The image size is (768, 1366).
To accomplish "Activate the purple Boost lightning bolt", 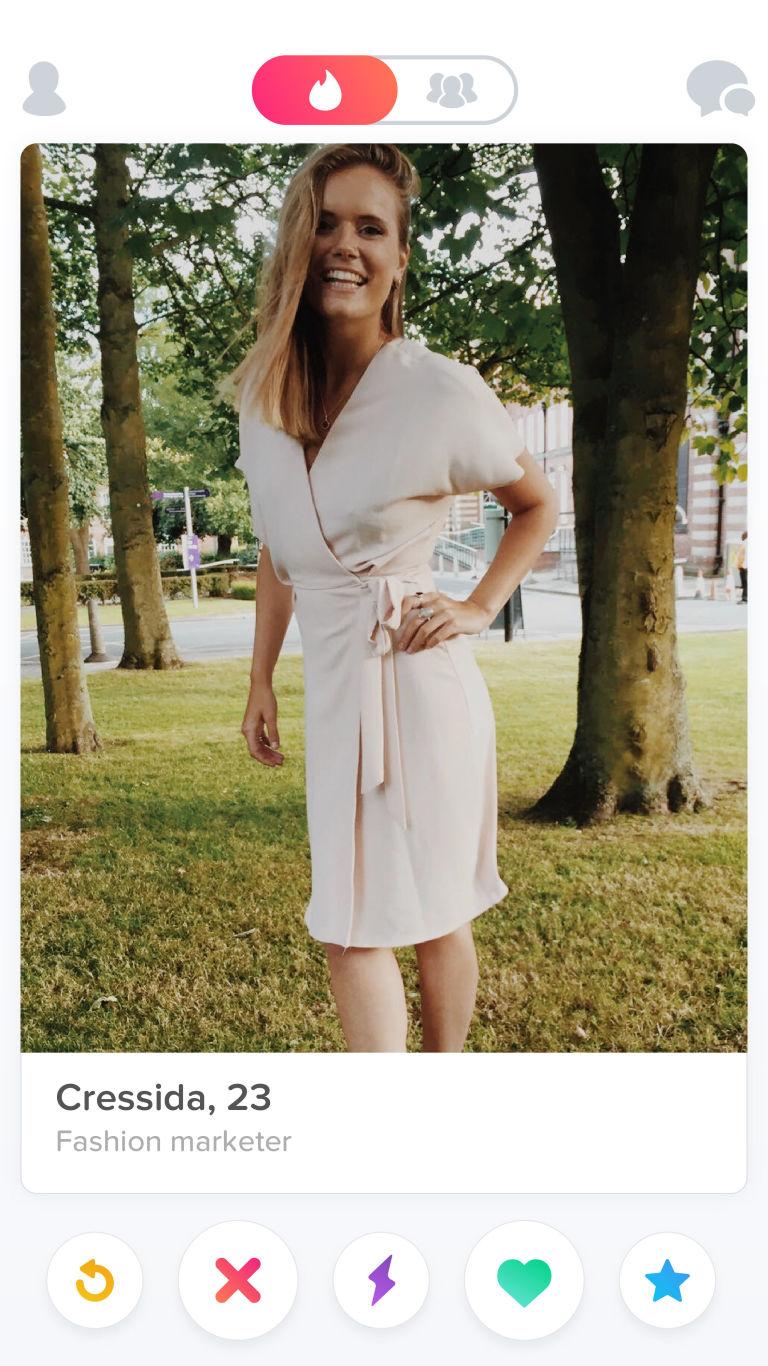I will (x=381, y=1280).
